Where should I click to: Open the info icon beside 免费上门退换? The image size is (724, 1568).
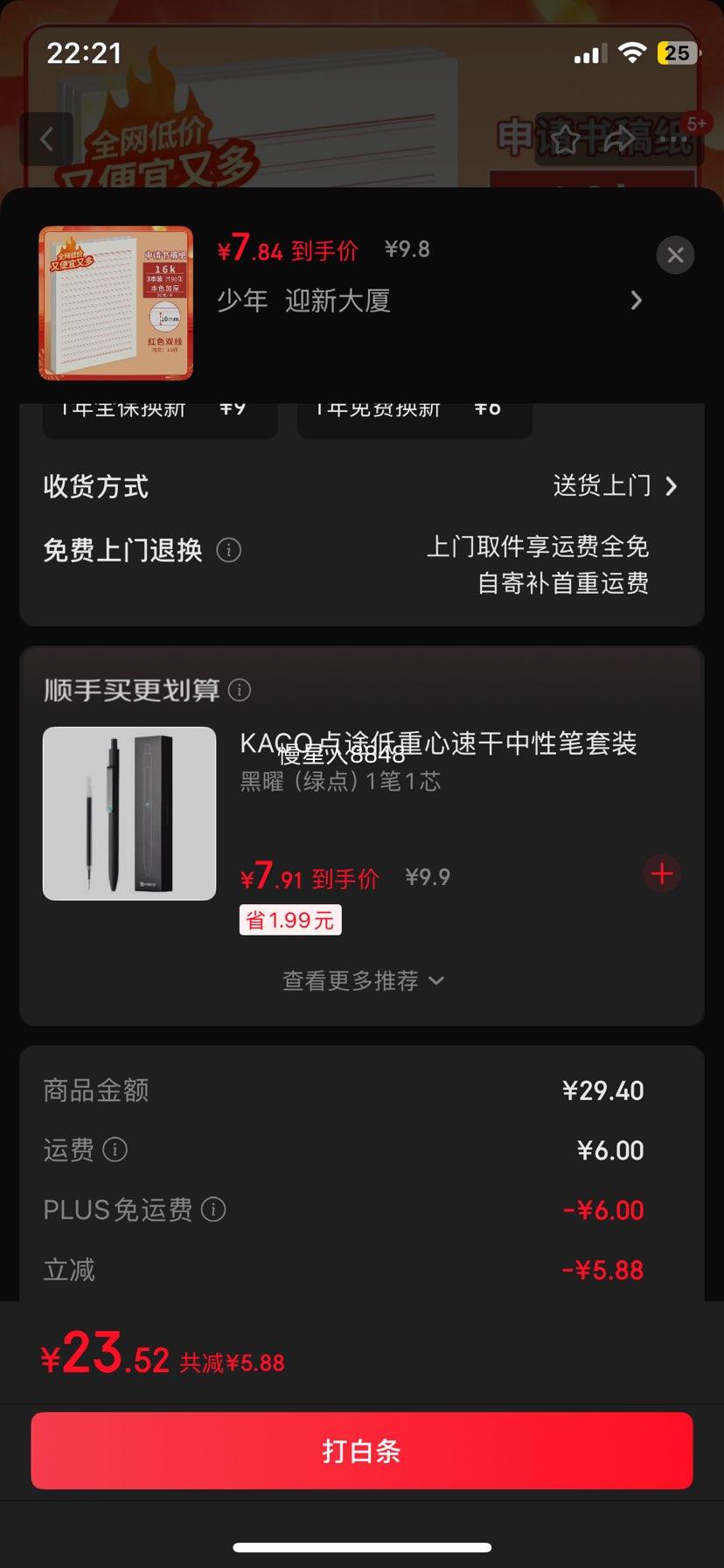coord(228,550)
